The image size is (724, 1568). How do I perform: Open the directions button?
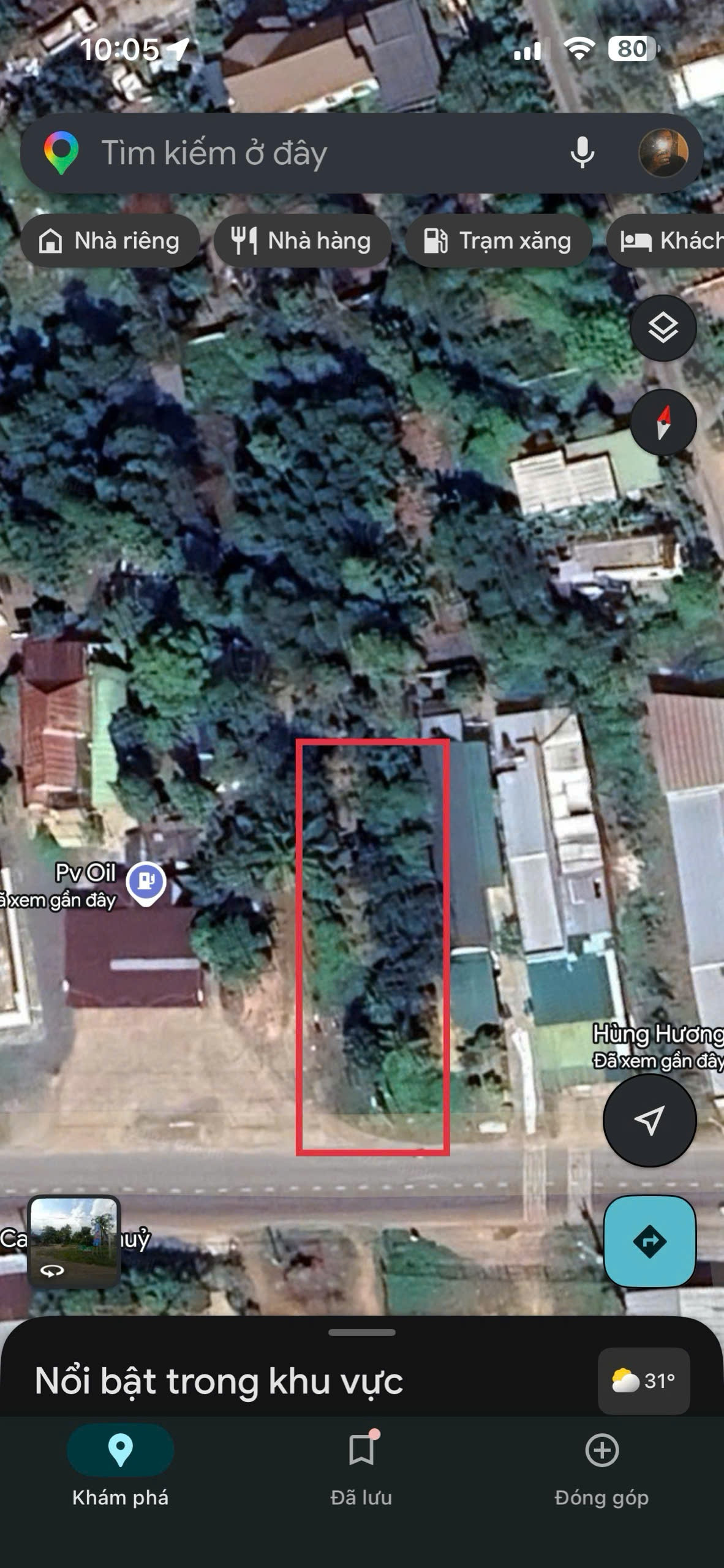pyautogui.click(x=649, y=1242)
